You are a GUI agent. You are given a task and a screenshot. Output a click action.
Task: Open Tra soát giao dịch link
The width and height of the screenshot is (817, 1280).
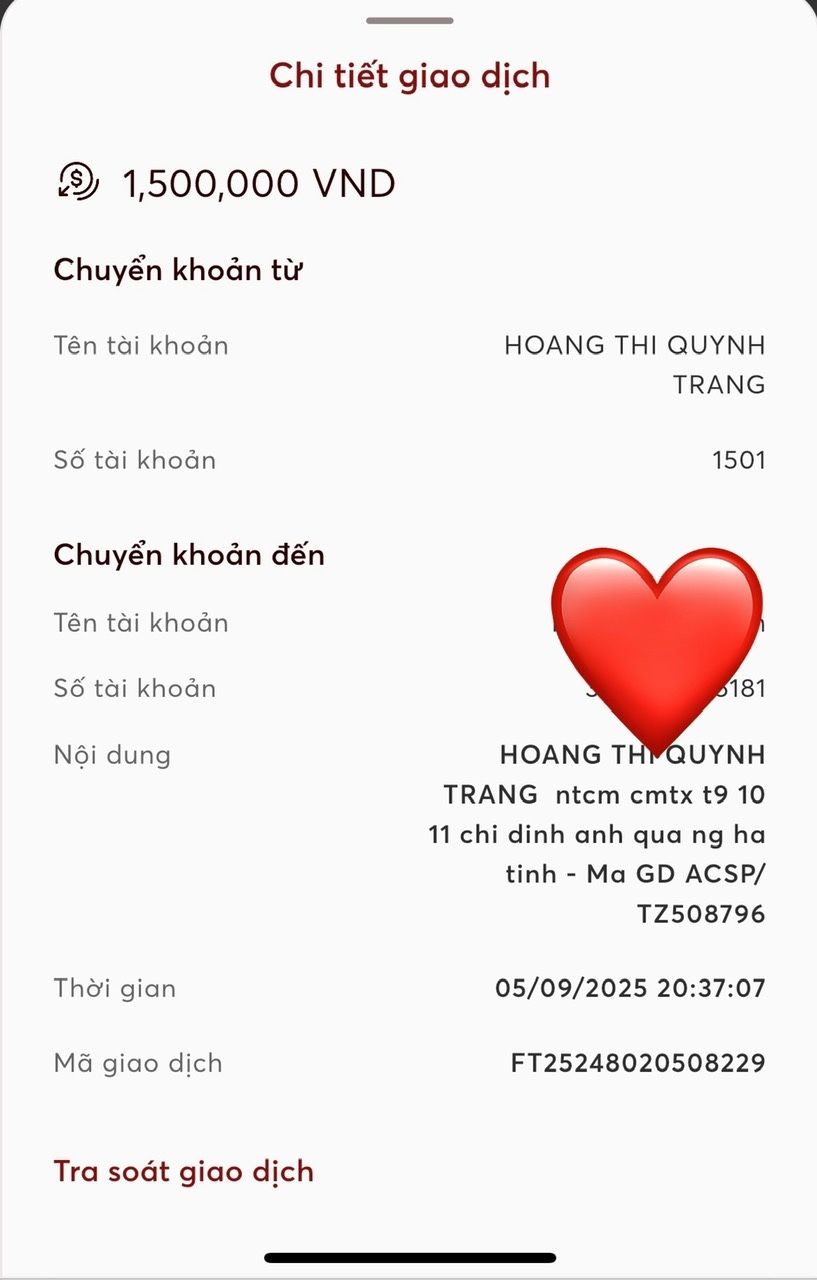pos(184,1171)
